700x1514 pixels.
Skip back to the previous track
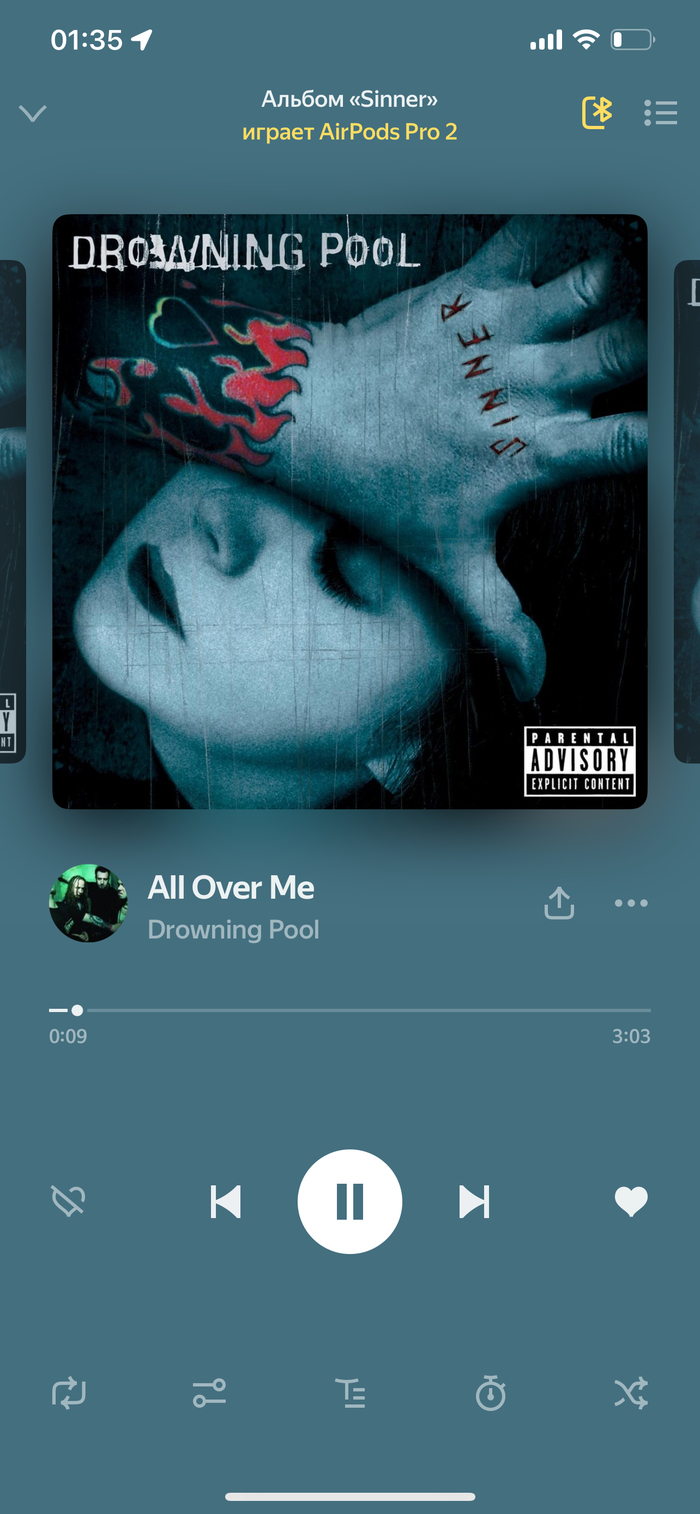click(x=226, y=1201)
